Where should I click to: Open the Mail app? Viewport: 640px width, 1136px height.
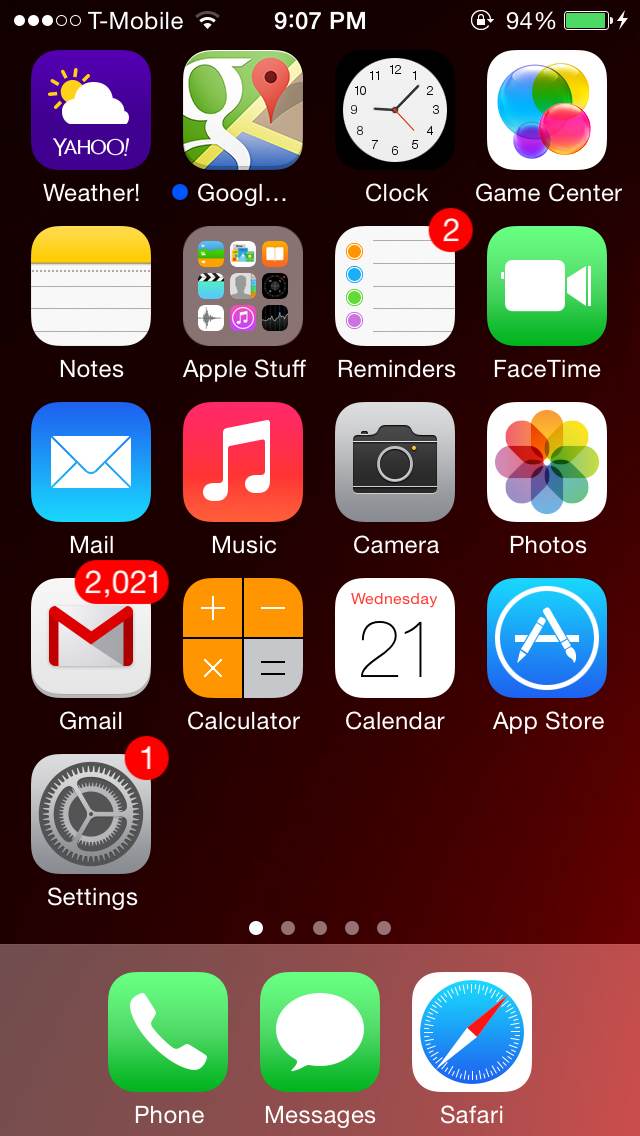[91, 462]
